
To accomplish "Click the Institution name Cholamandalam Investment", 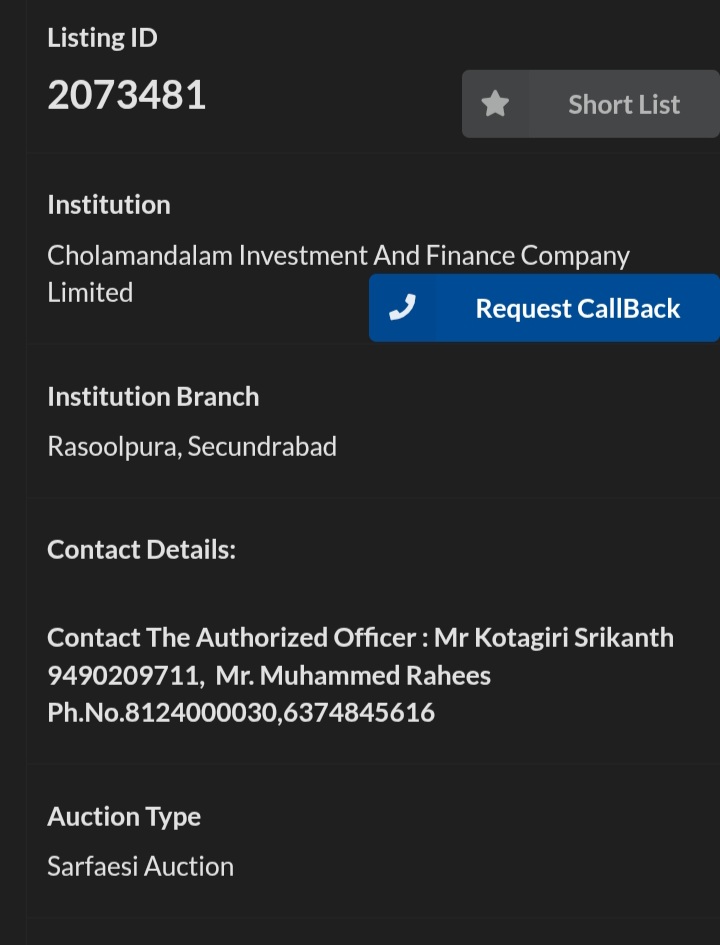I will pos(338,255).
